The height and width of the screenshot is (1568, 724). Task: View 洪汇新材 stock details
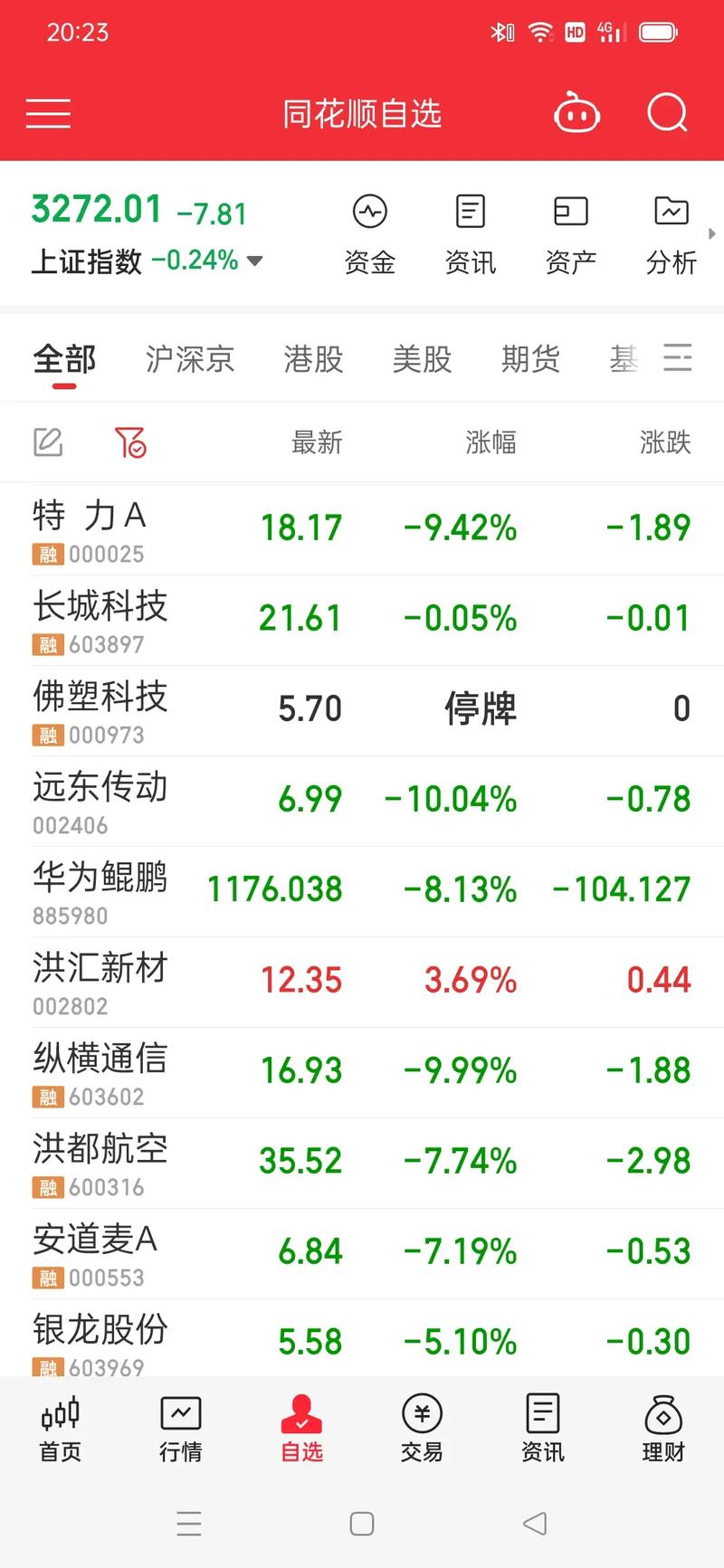[362, 982]
